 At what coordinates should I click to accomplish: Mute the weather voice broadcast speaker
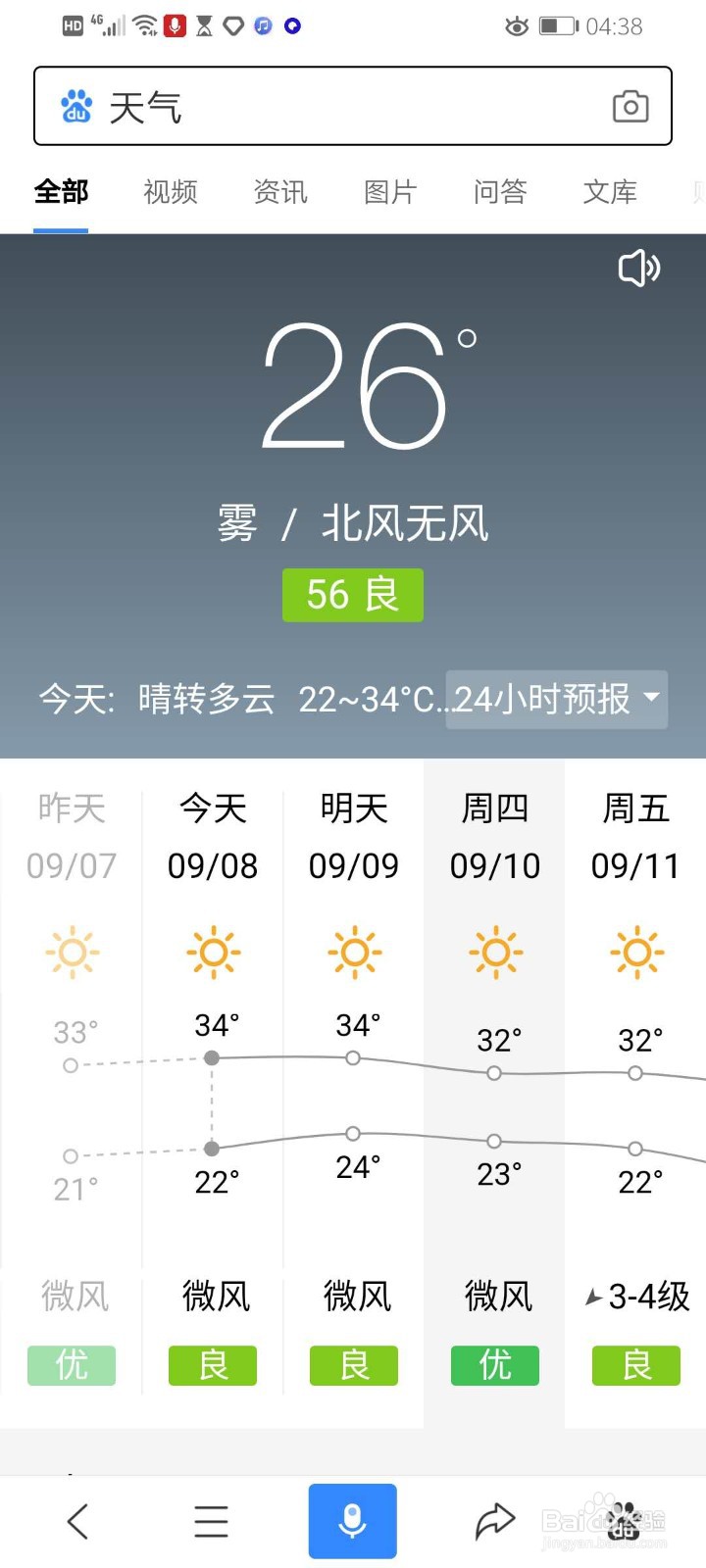[638, 269]
